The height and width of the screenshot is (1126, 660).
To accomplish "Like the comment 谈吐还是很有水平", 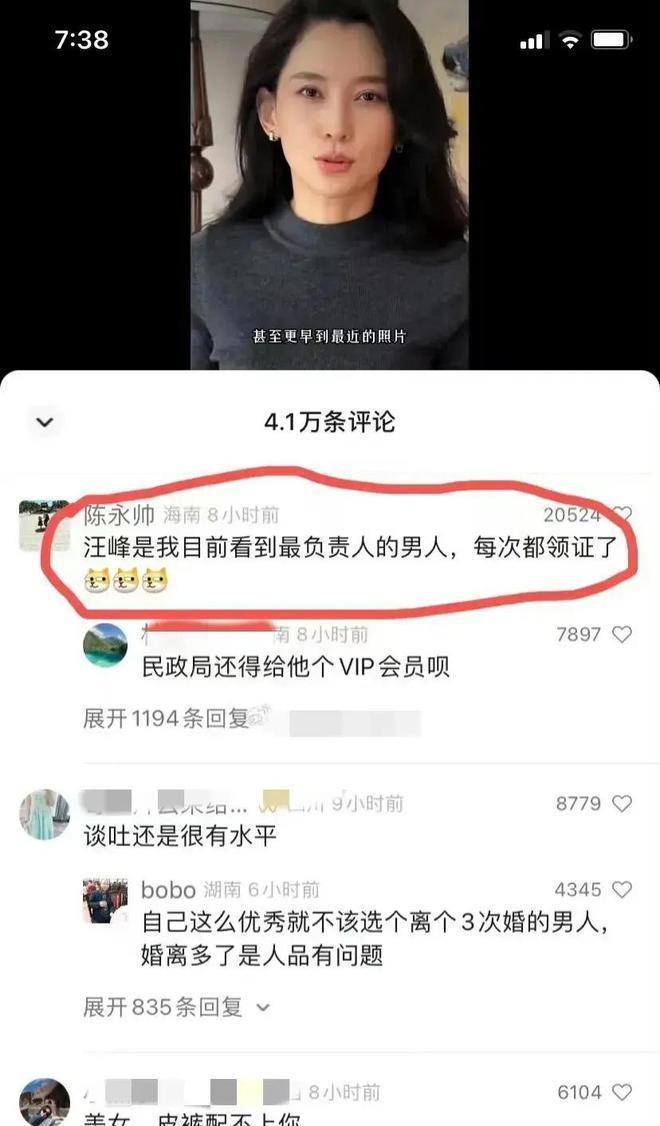I will 622,803.
